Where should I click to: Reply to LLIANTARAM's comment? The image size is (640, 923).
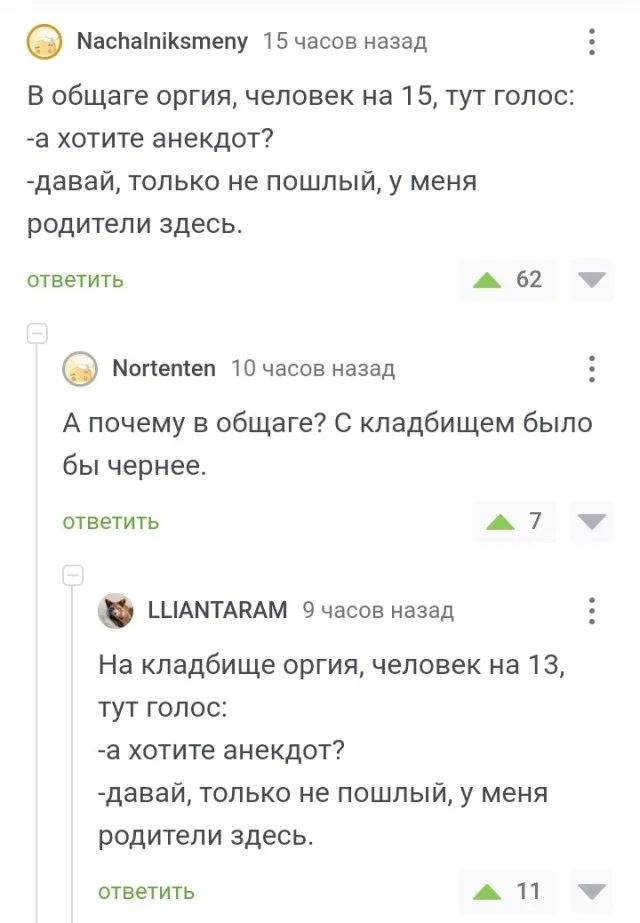pos(147,891)
